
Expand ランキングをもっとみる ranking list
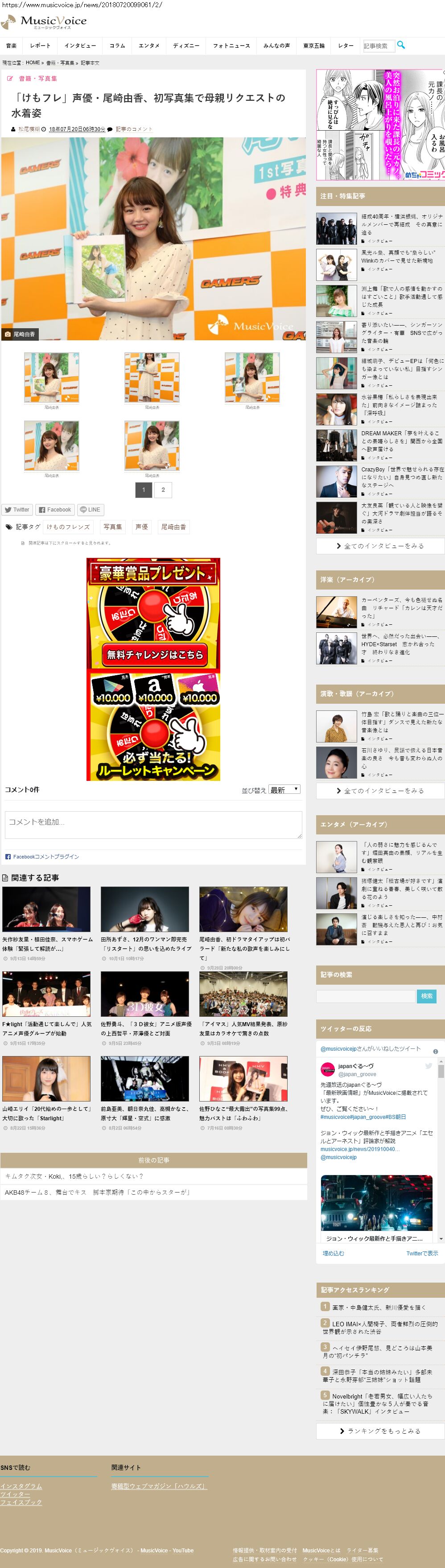pos(380,1431)
